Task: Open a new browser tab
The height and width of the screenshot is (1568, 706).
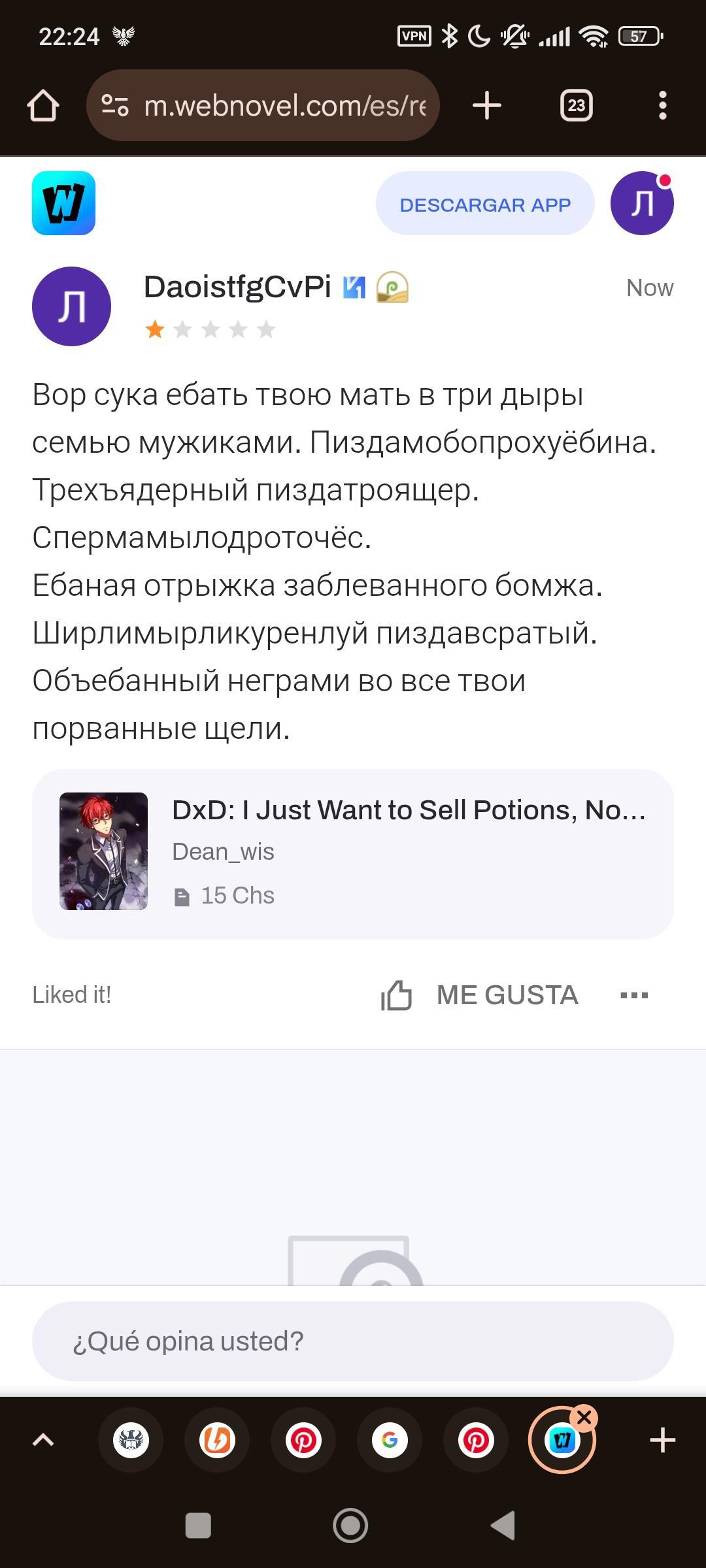Action: [487, 105]
